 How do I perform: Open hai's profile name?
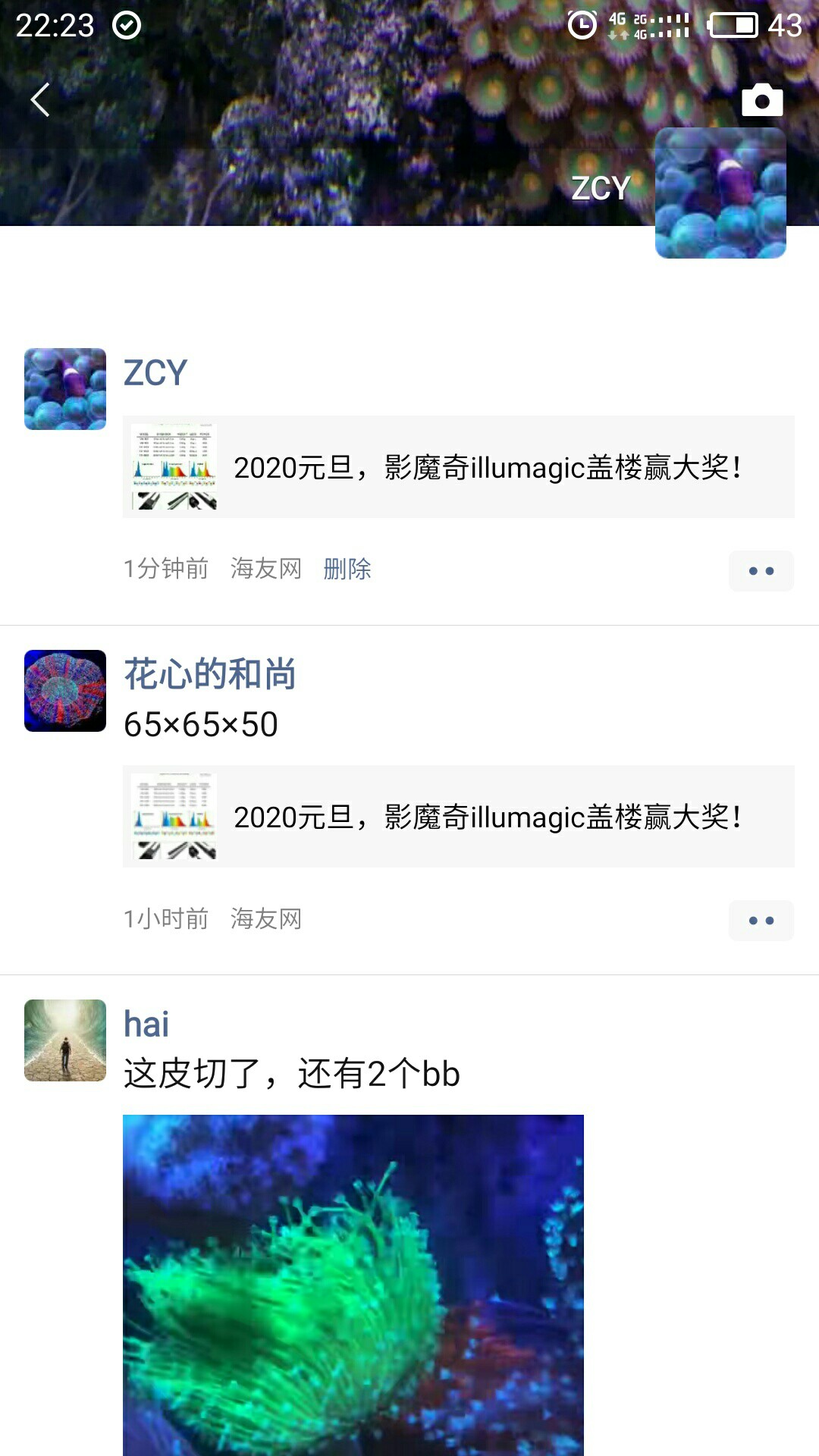(146, 1025)
